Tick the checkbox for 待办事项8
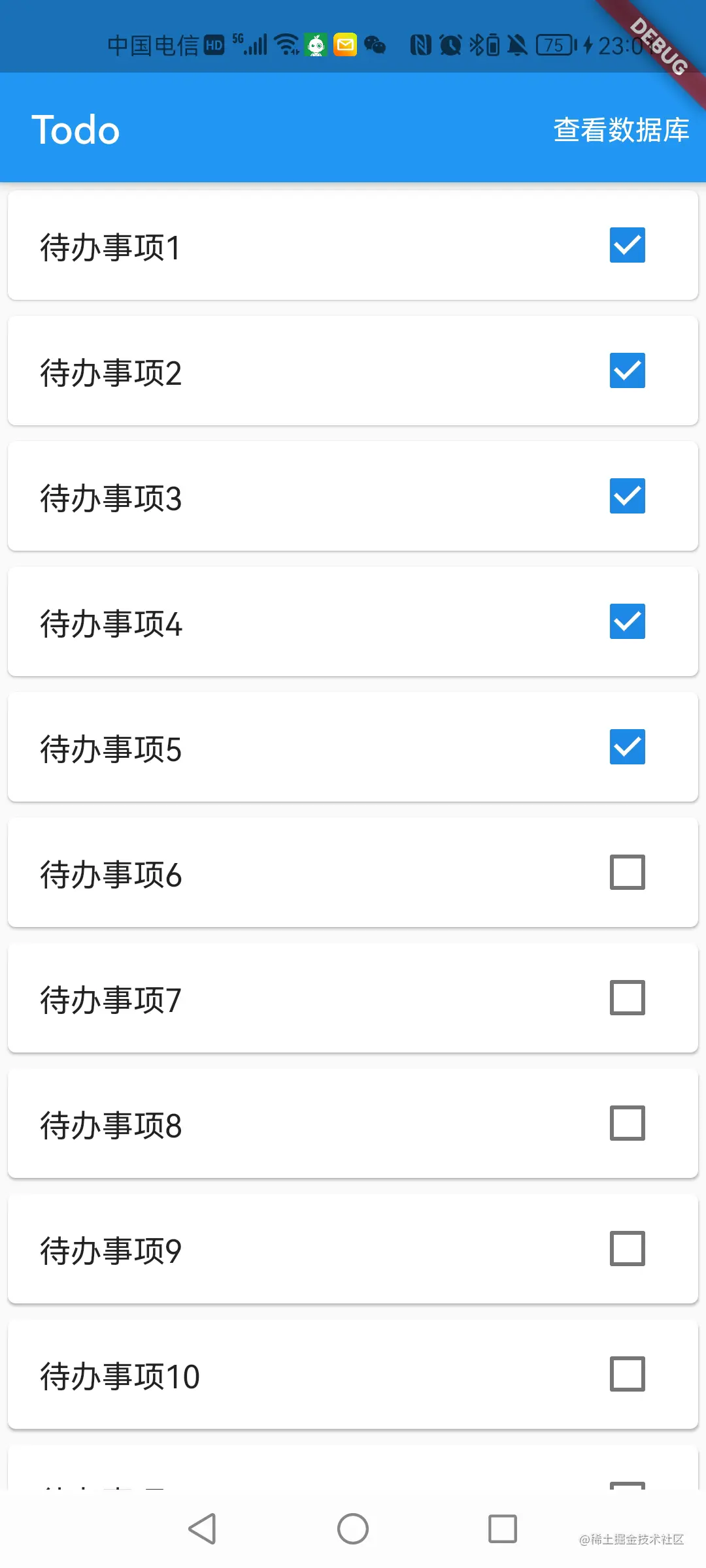 click(x=628, y=1123)
